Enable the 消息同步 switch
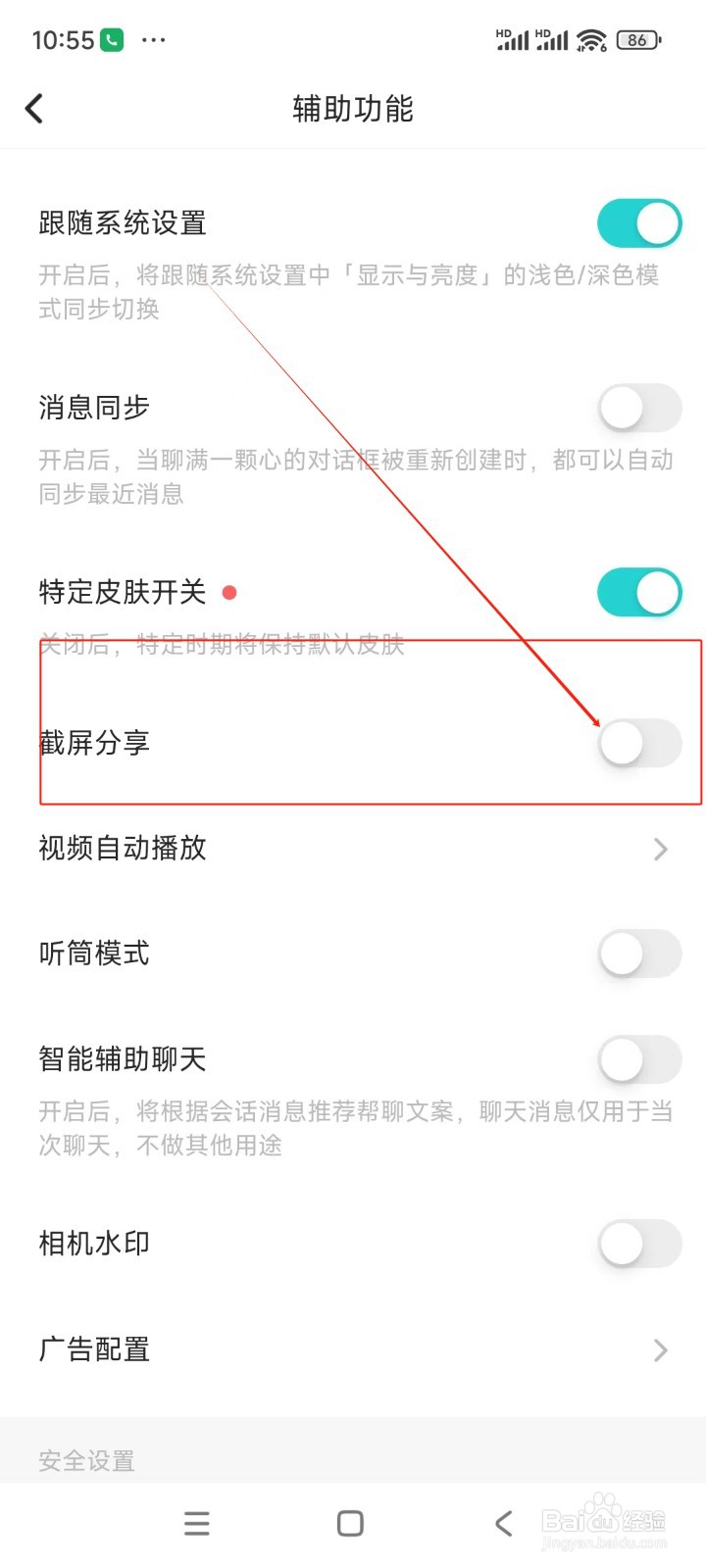 (x=639, y=408)
